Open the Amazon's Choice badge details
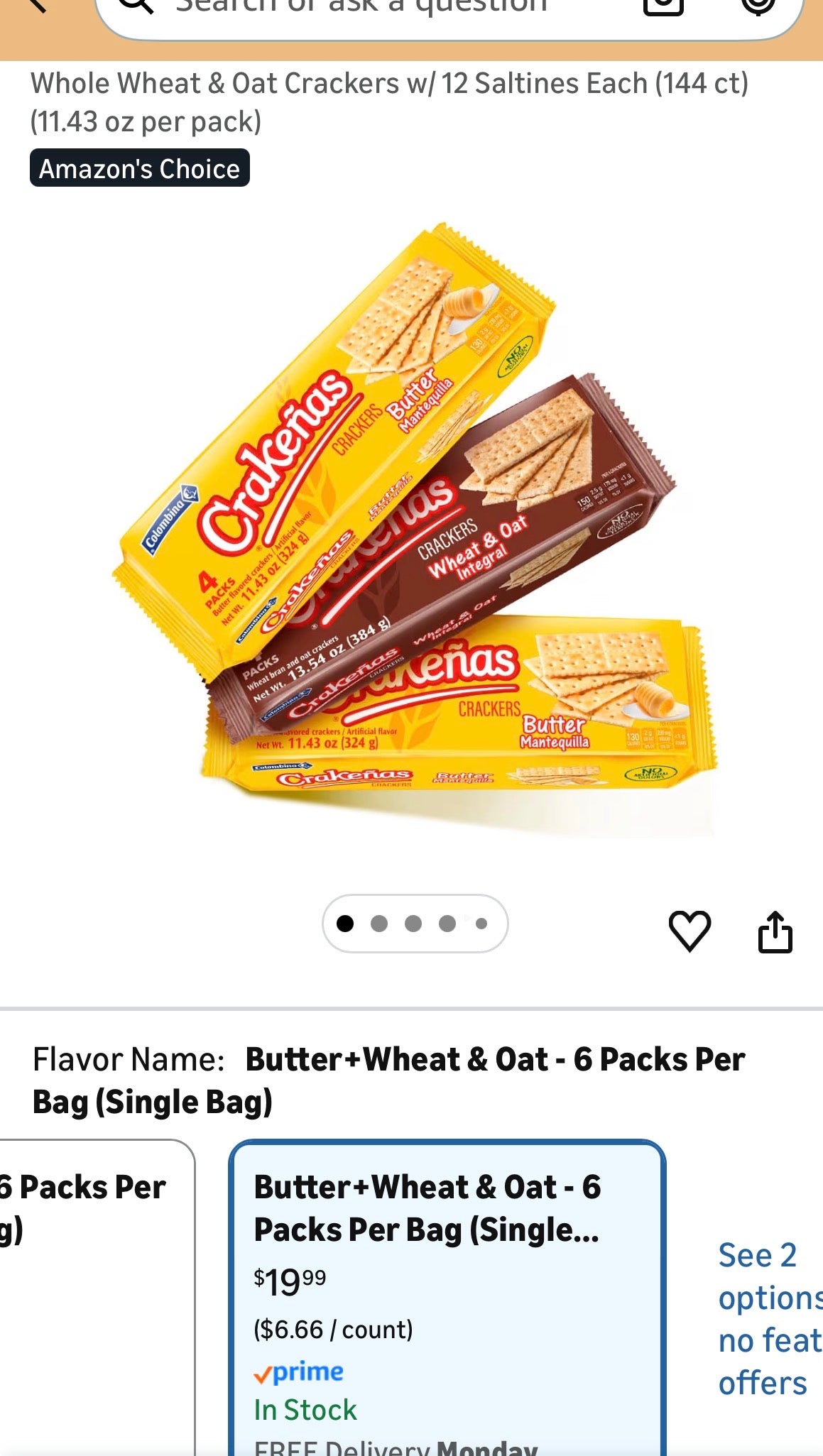The image size is (823, 1456). pos(140,168)
